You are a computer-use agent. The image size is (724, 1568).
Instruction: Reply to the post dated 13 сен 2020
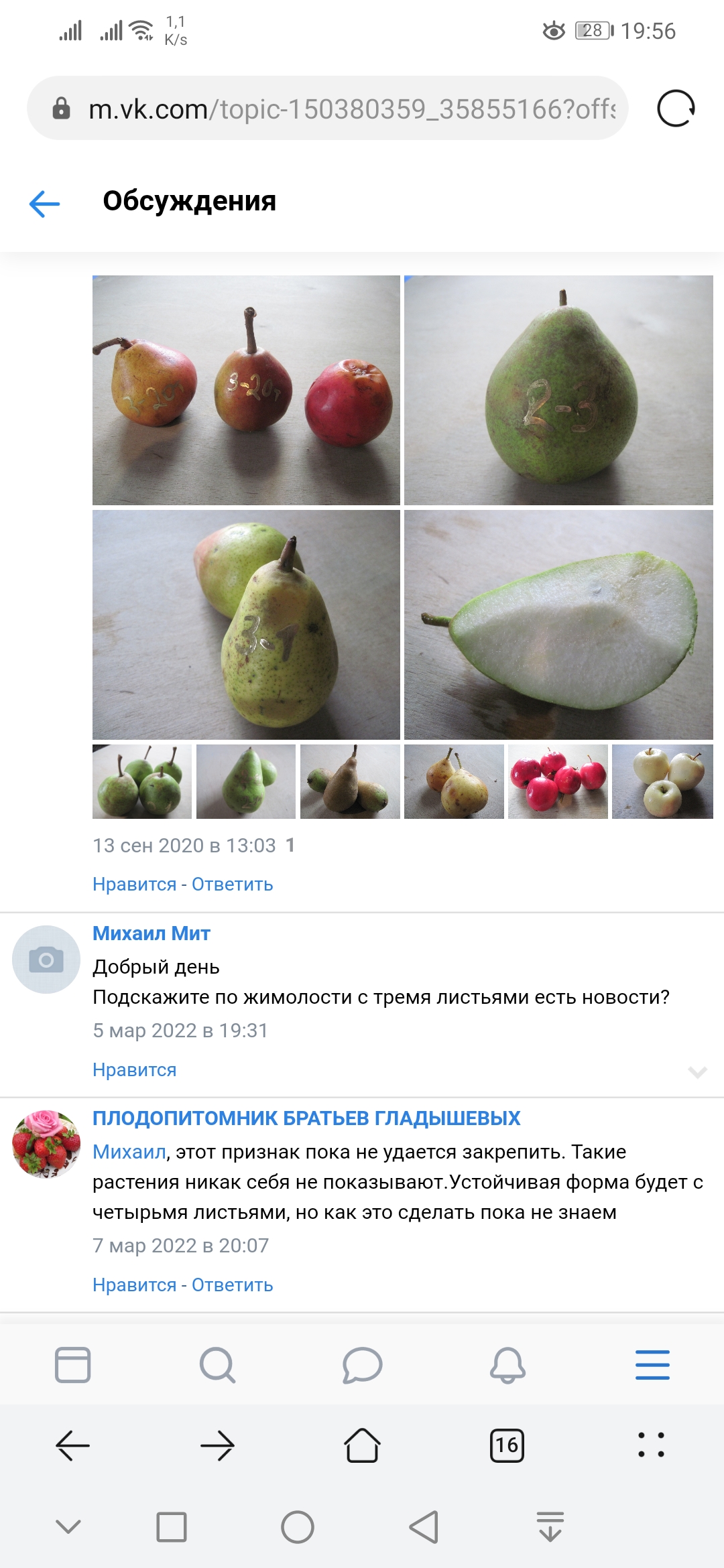[233, 885]
